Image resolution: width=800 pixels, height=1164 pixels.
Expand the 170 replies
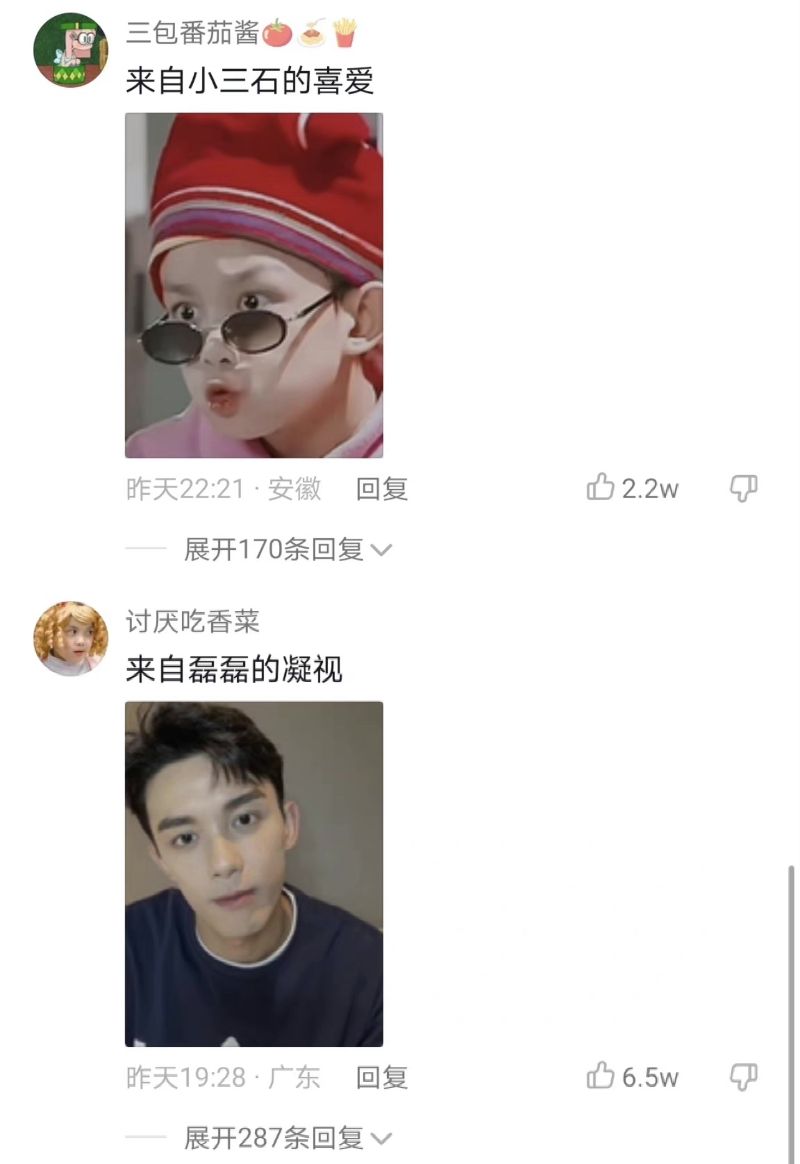click(288, 549)
